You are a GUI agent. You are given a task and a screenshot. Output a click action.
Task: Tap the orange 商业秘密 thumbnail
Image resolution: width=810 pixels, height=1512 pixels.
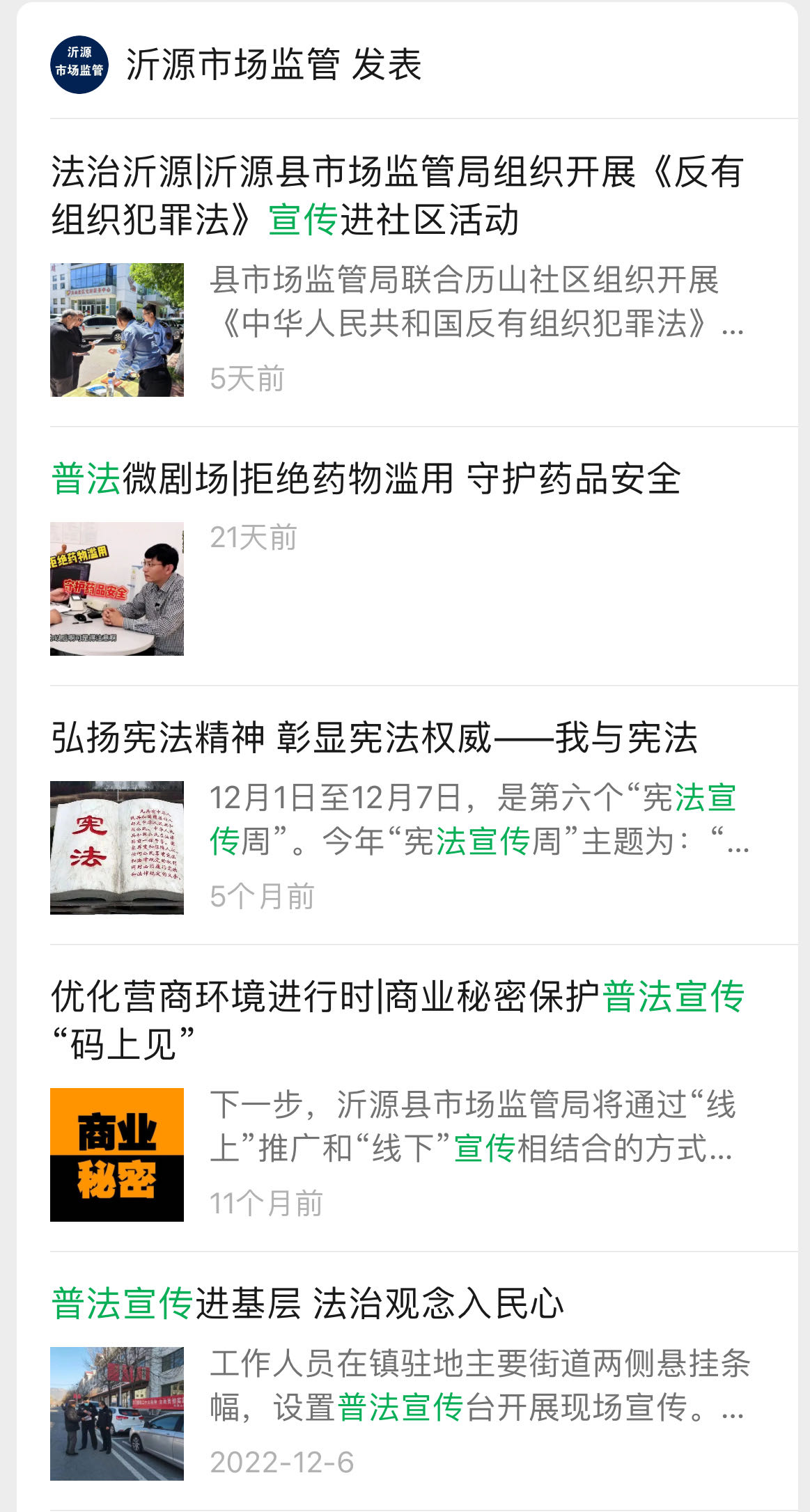tap(117, 1154)
